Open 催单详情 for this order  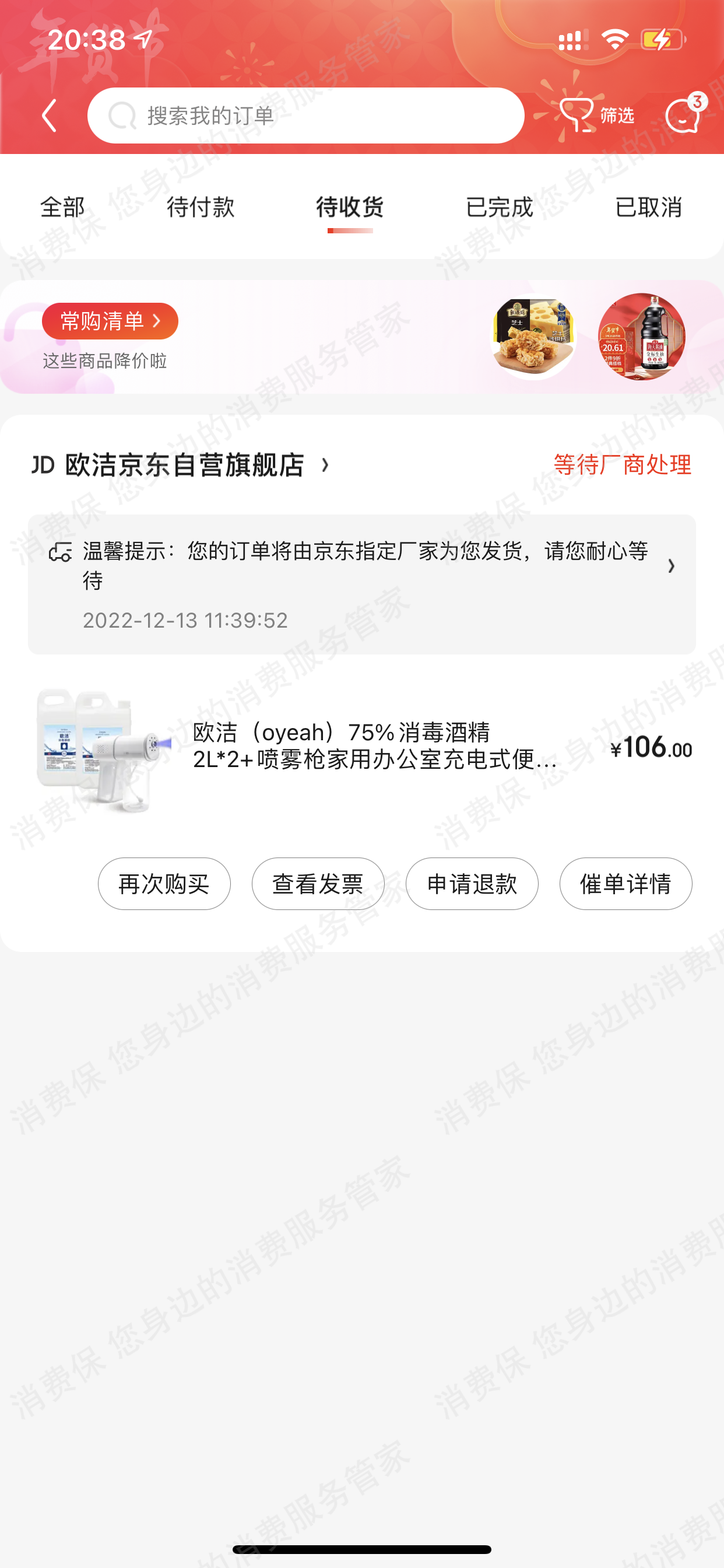click(x=625, y=884)
